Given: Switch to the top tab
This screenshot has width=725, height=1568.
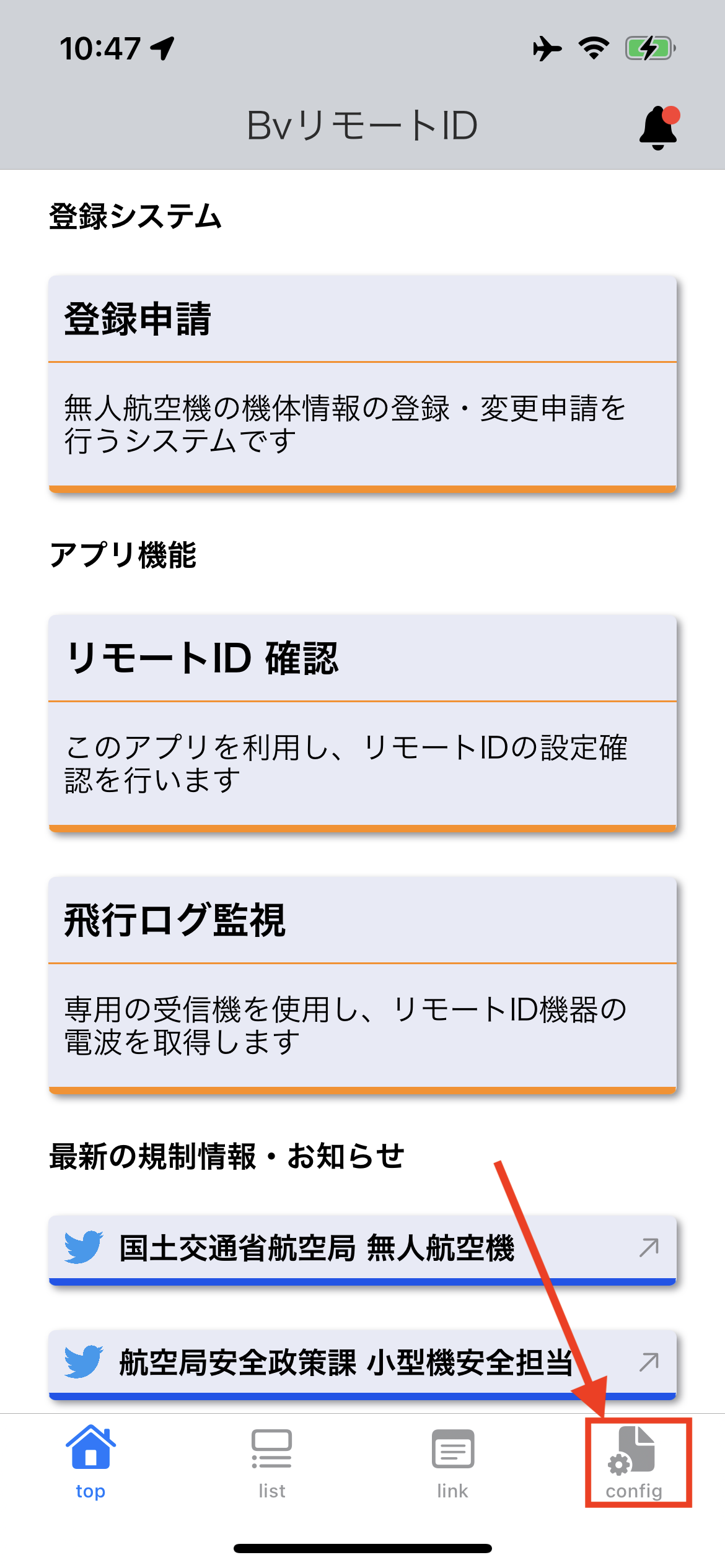Looking at the screenshot, I should pyautogui.click(x=90, y=1462).
